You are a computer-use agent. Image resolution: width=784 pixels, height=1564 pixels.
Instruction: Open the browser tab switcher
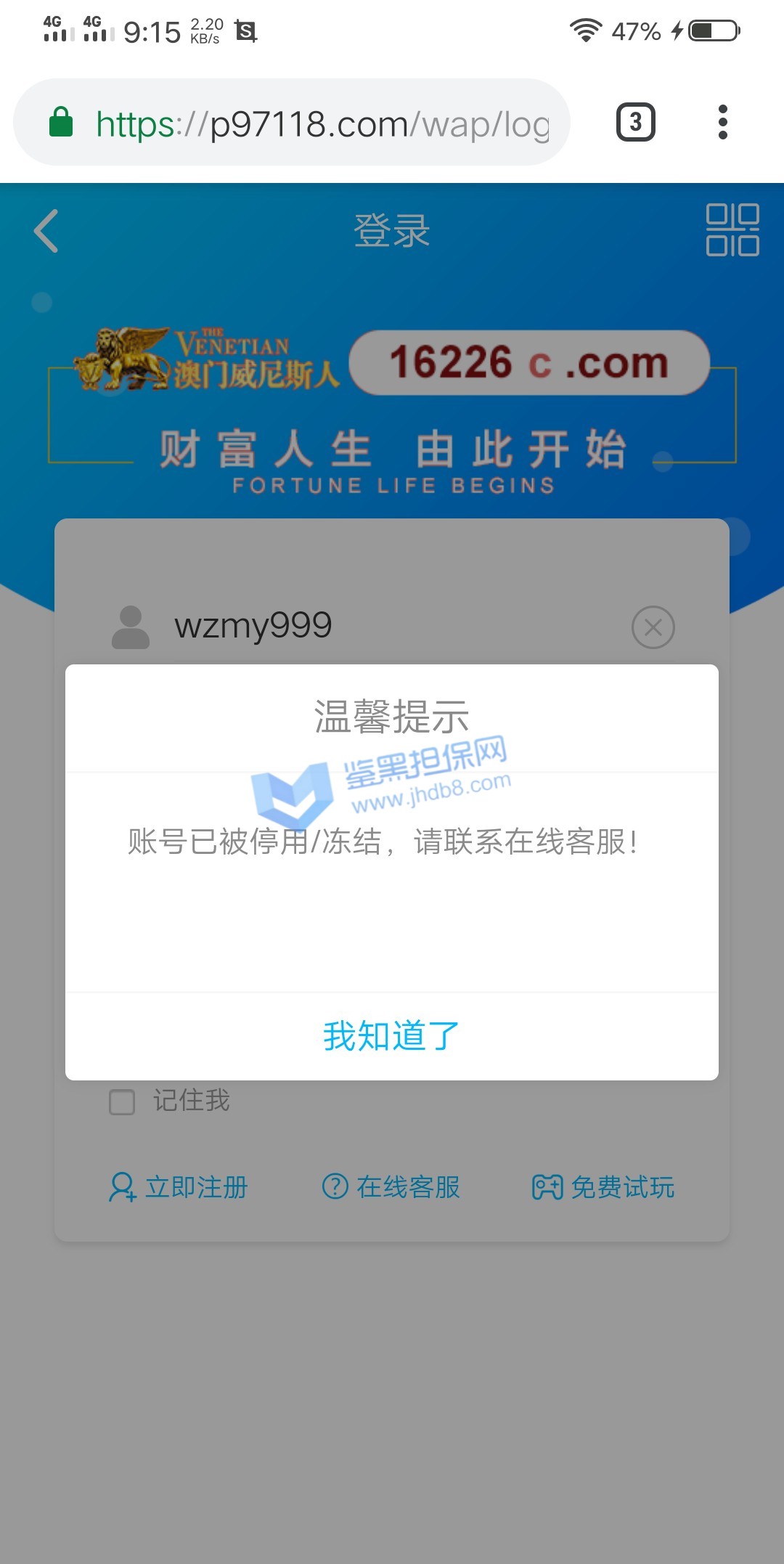tap(635, 122)
